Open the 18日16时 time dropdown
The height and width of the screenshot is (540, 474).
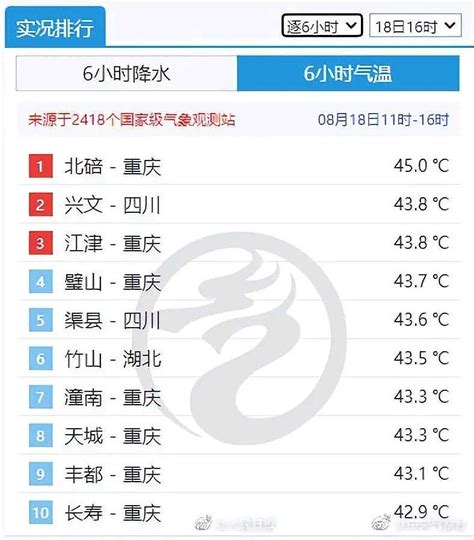[415, 25]
